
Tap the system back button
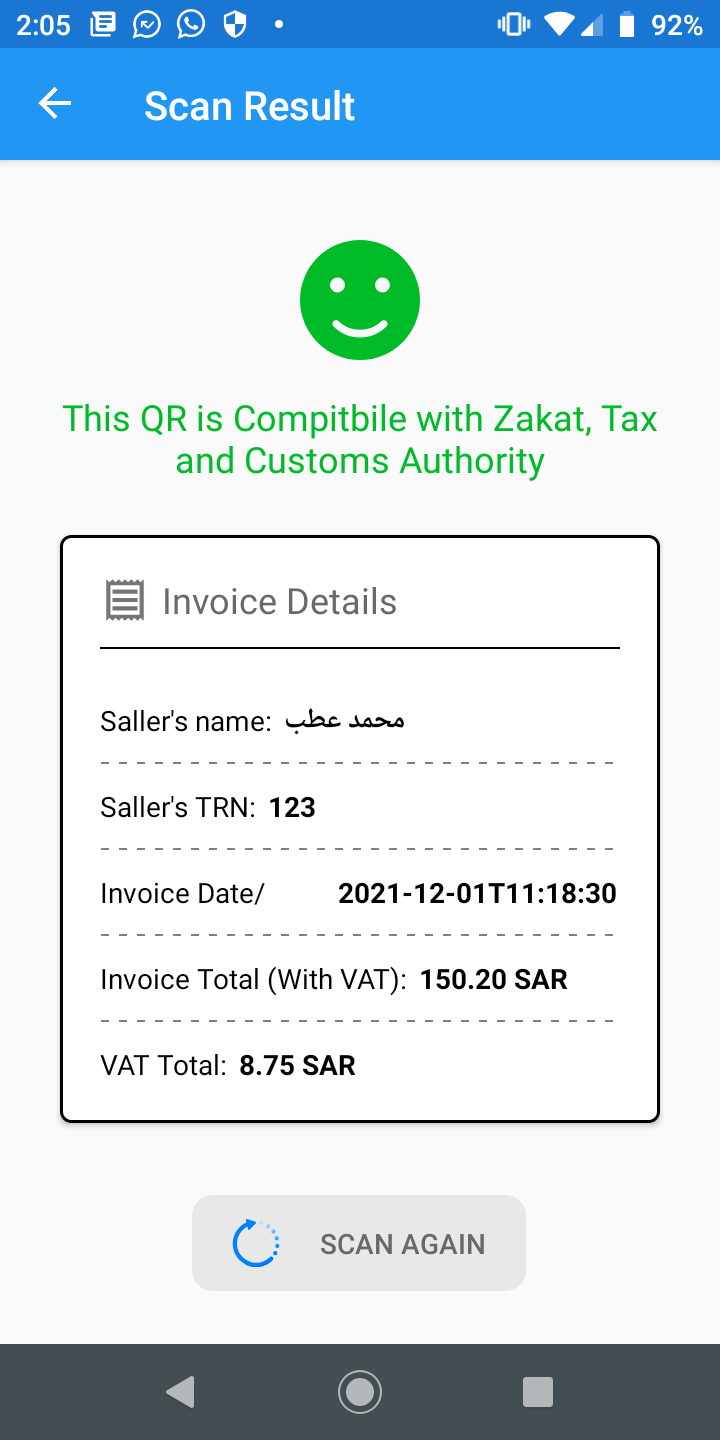(x=180, y=1391)
